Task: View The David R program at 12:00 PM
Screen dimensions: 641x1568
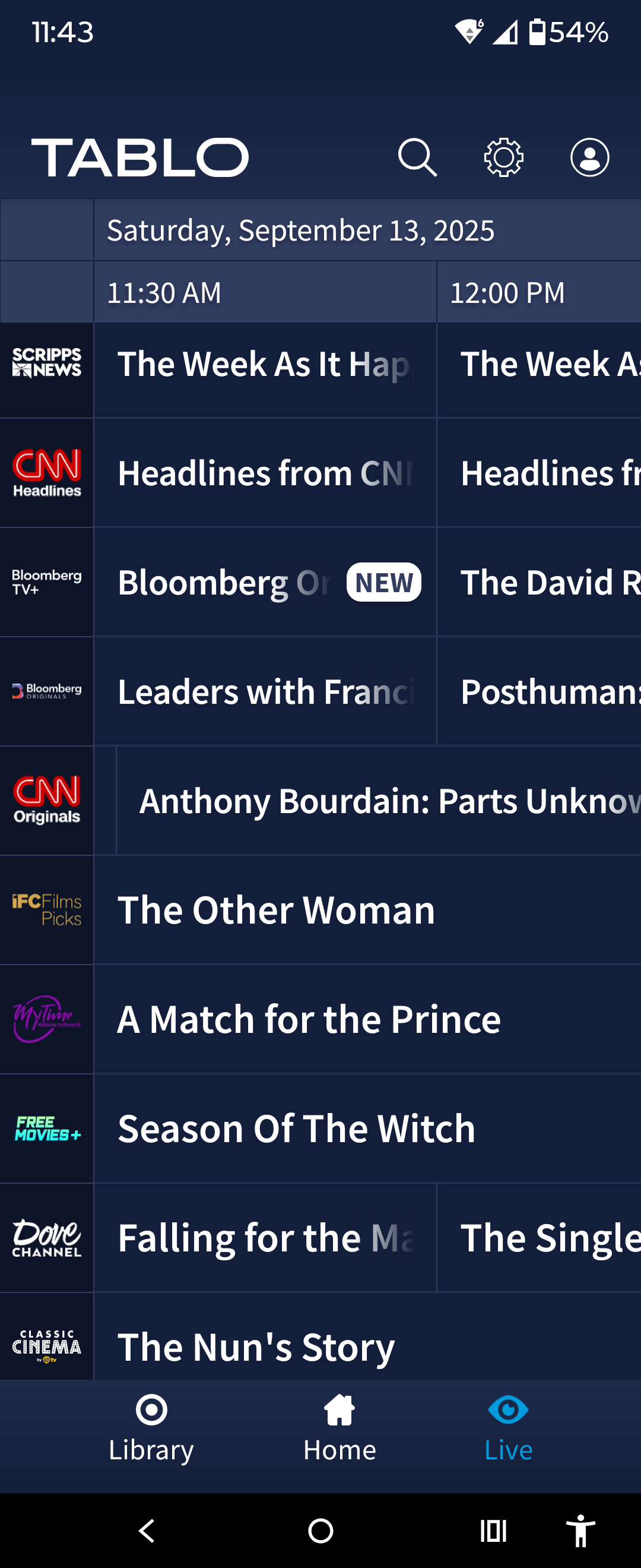Action: click(539, 583)
